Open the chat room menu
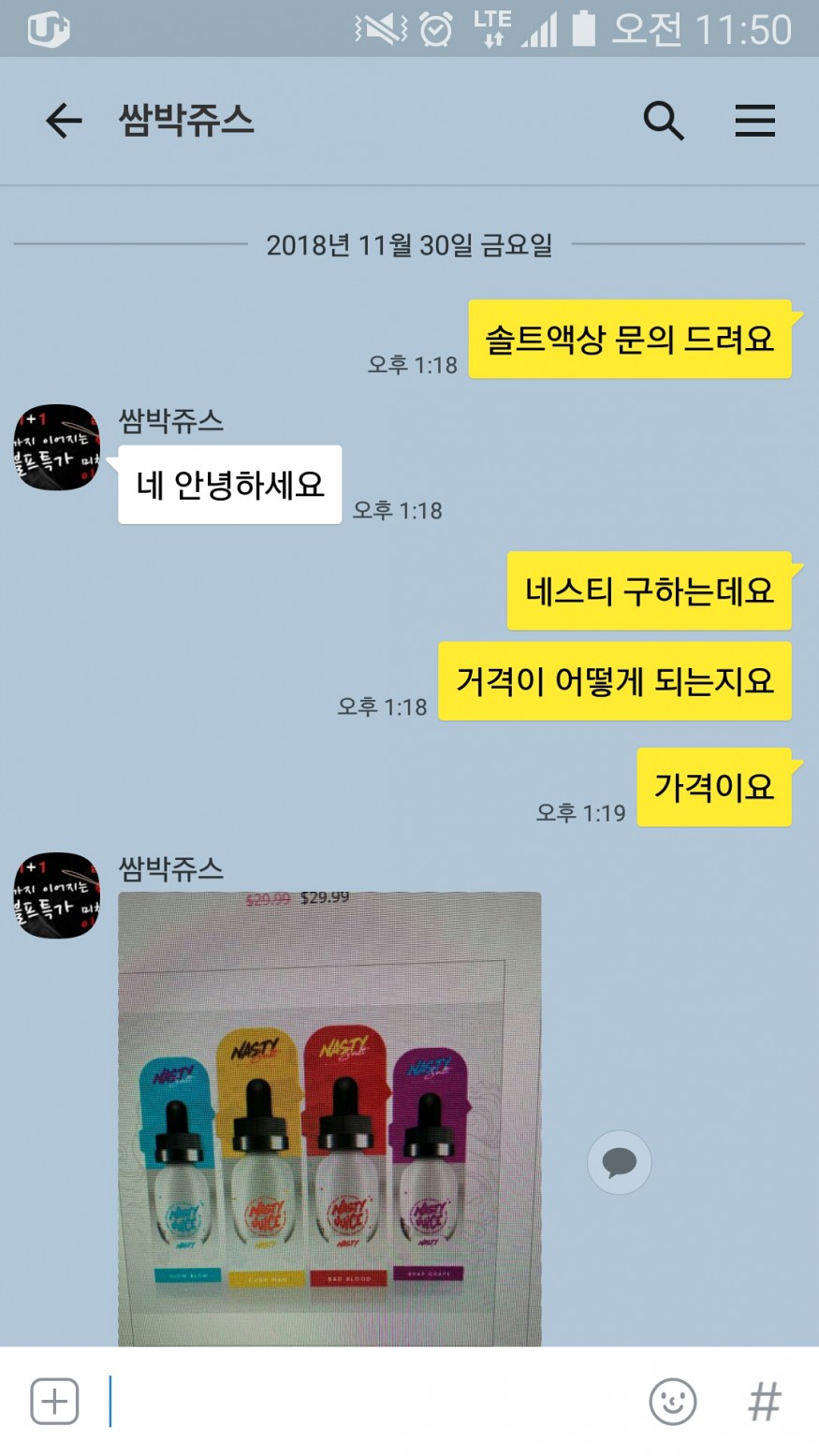 coord(754,121)
